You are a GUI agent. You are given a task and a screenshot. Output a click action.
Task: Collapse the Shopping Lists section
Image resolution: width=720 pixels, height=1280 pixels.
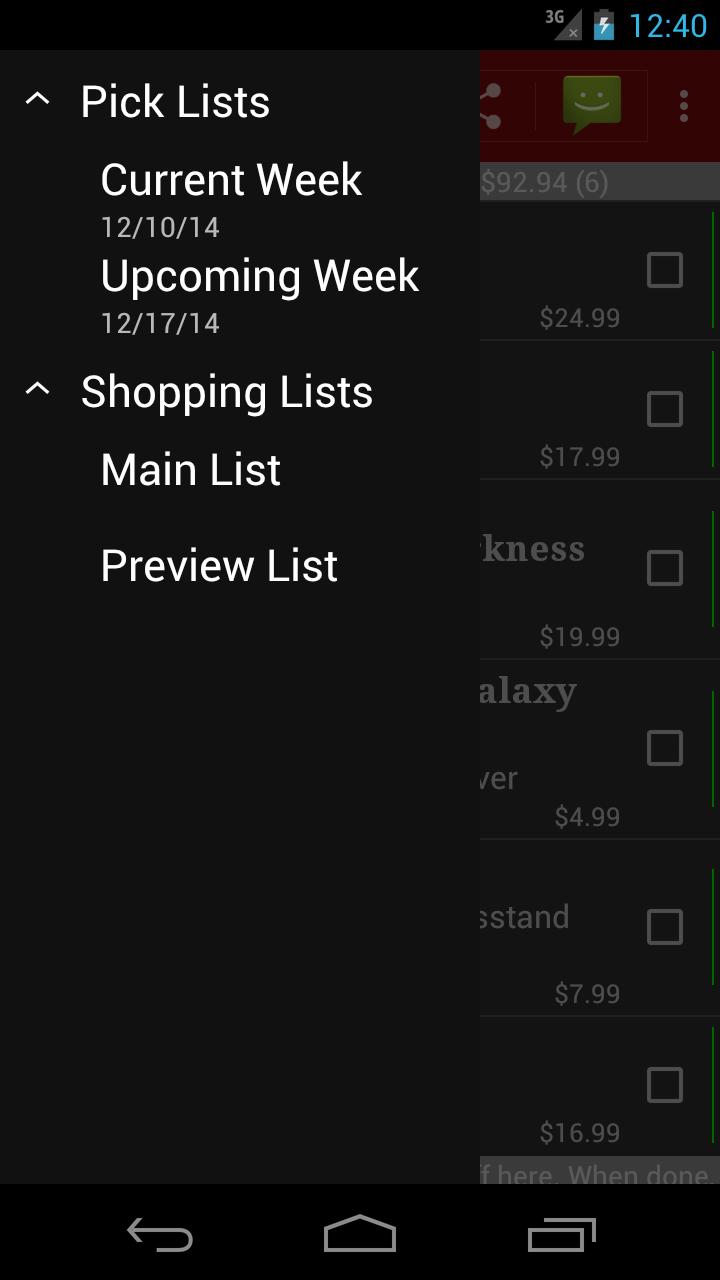pos(38,390)
